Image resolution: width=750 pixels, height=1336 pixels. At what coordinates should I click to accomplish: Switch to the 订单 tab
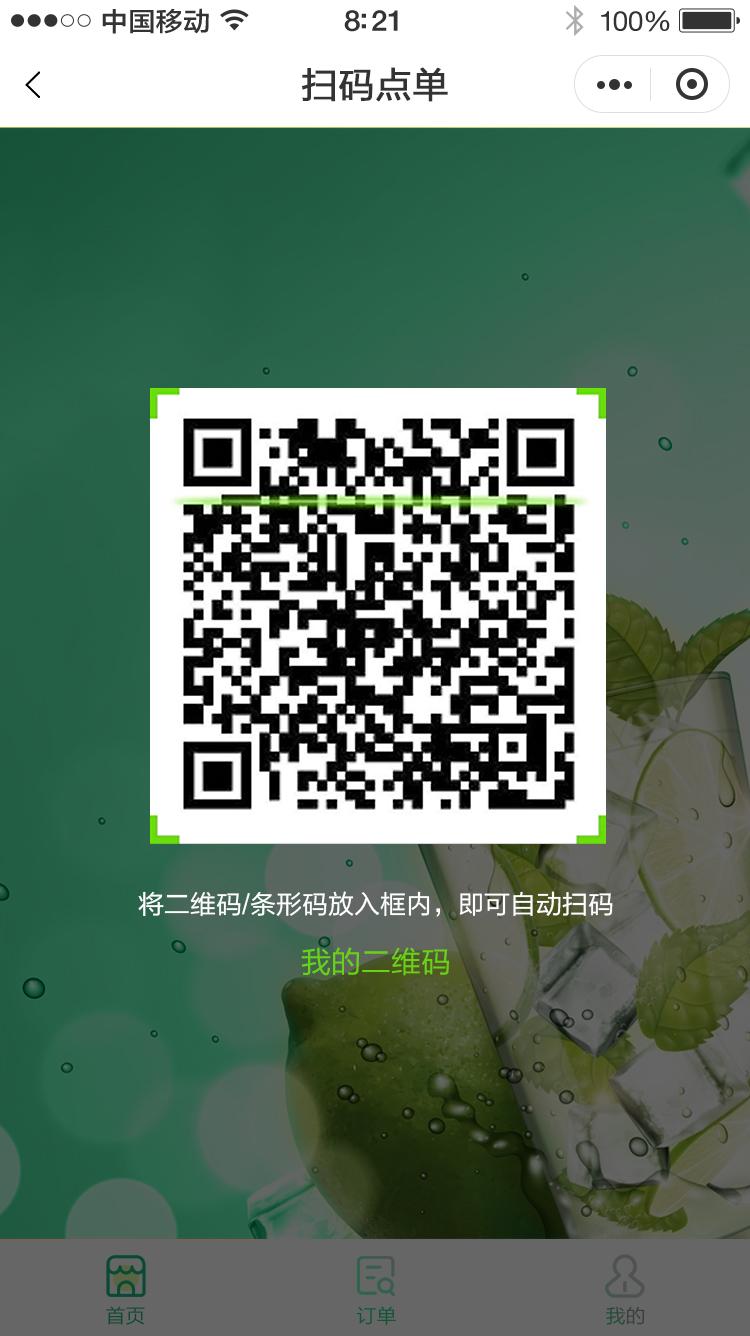click(x=375, y=1288)
